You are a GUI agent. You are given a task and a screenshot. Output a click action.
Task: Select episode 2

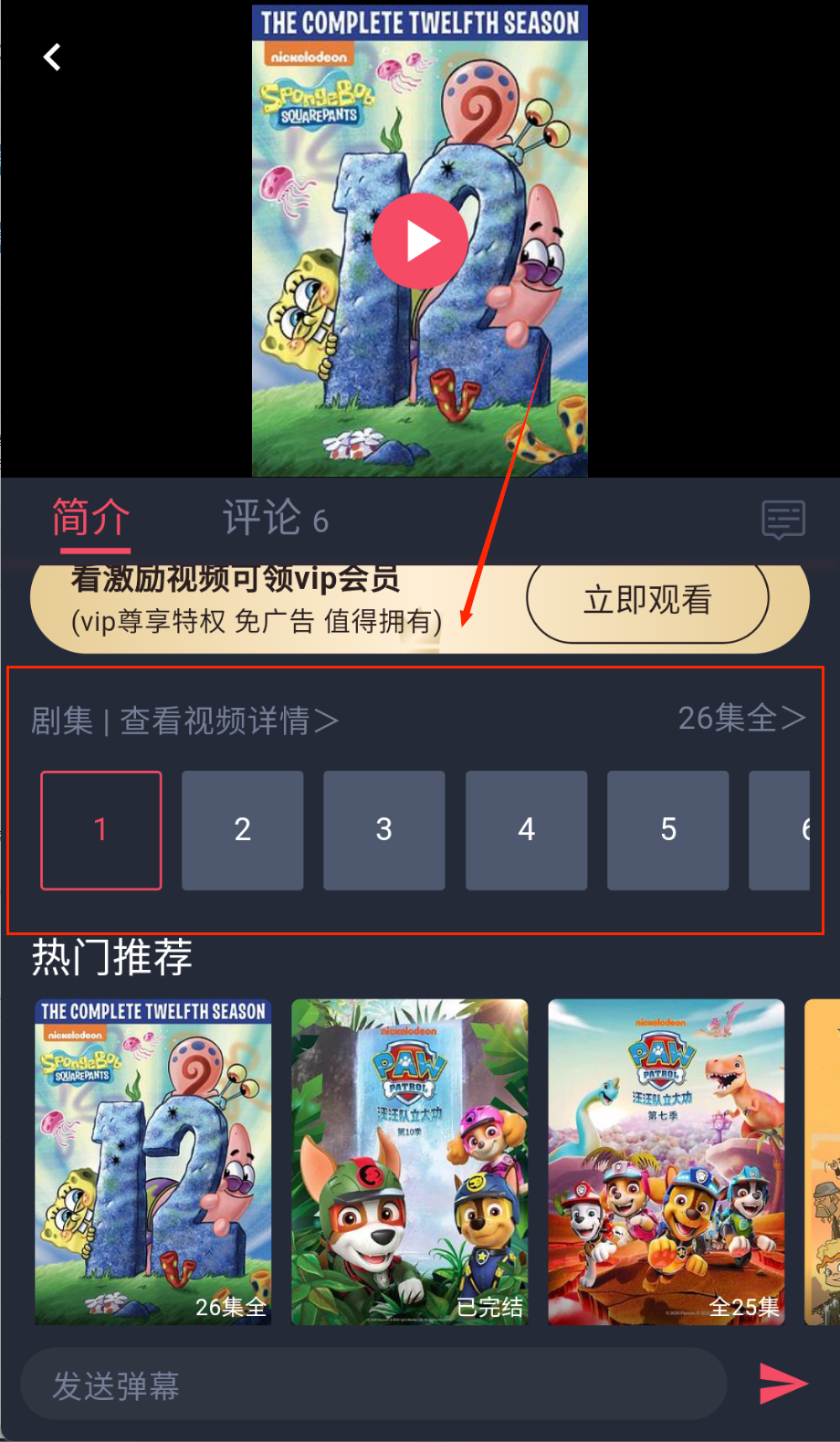(243, 829)
